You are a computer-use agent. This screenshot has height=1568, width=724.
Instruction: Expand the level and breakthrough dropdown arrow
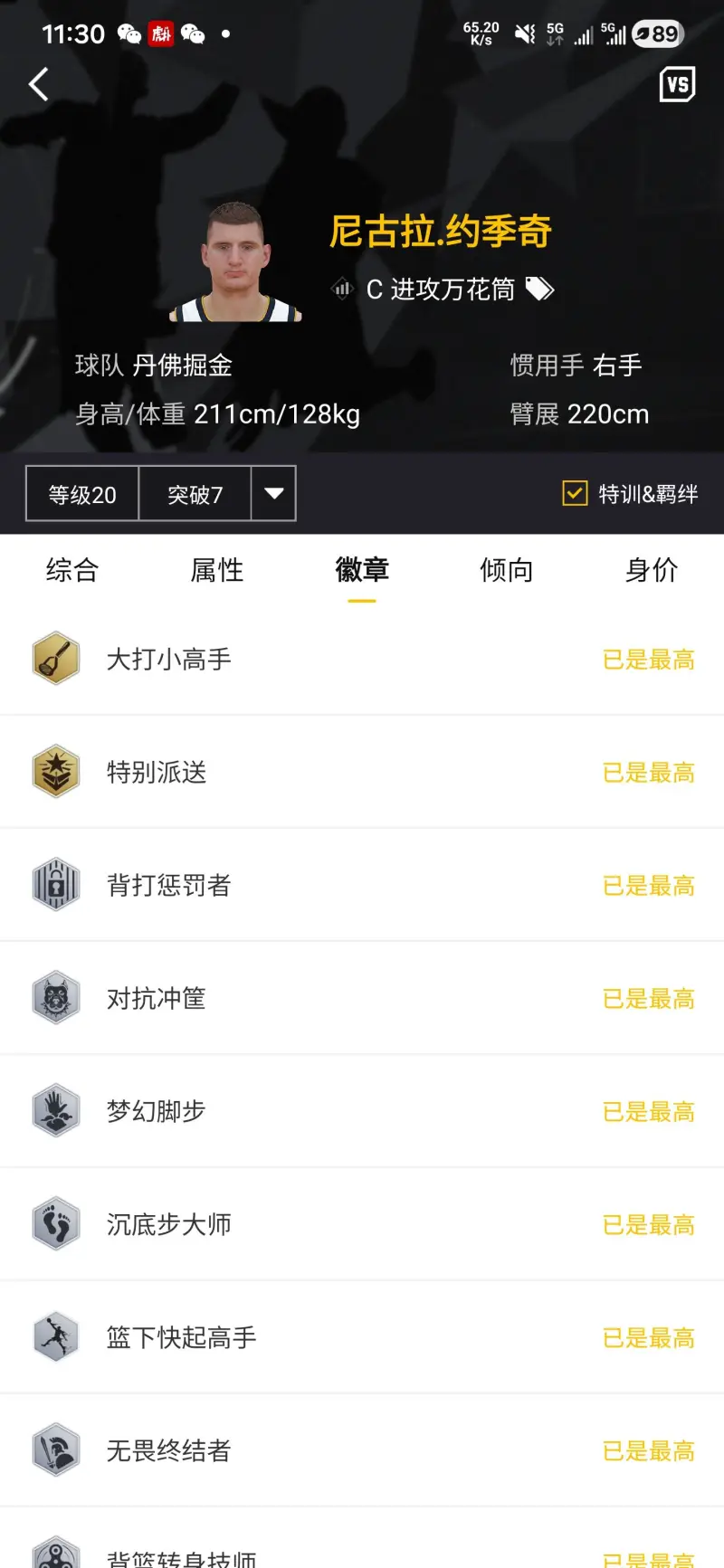[x=273, y=494]
